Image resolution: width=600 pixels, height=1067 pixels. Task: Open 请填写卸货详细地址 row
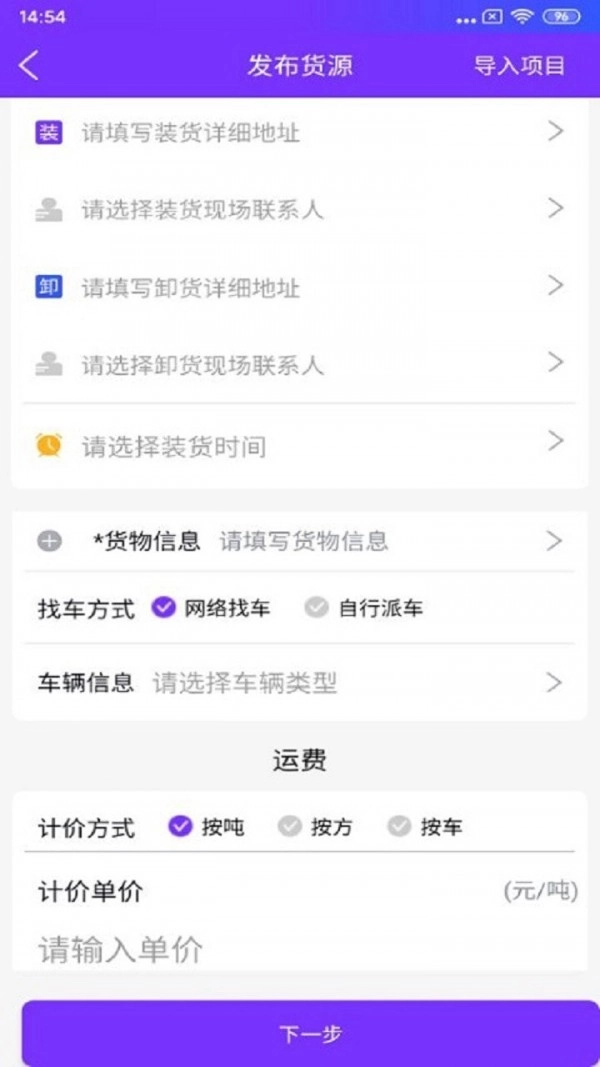pos(299,288)
